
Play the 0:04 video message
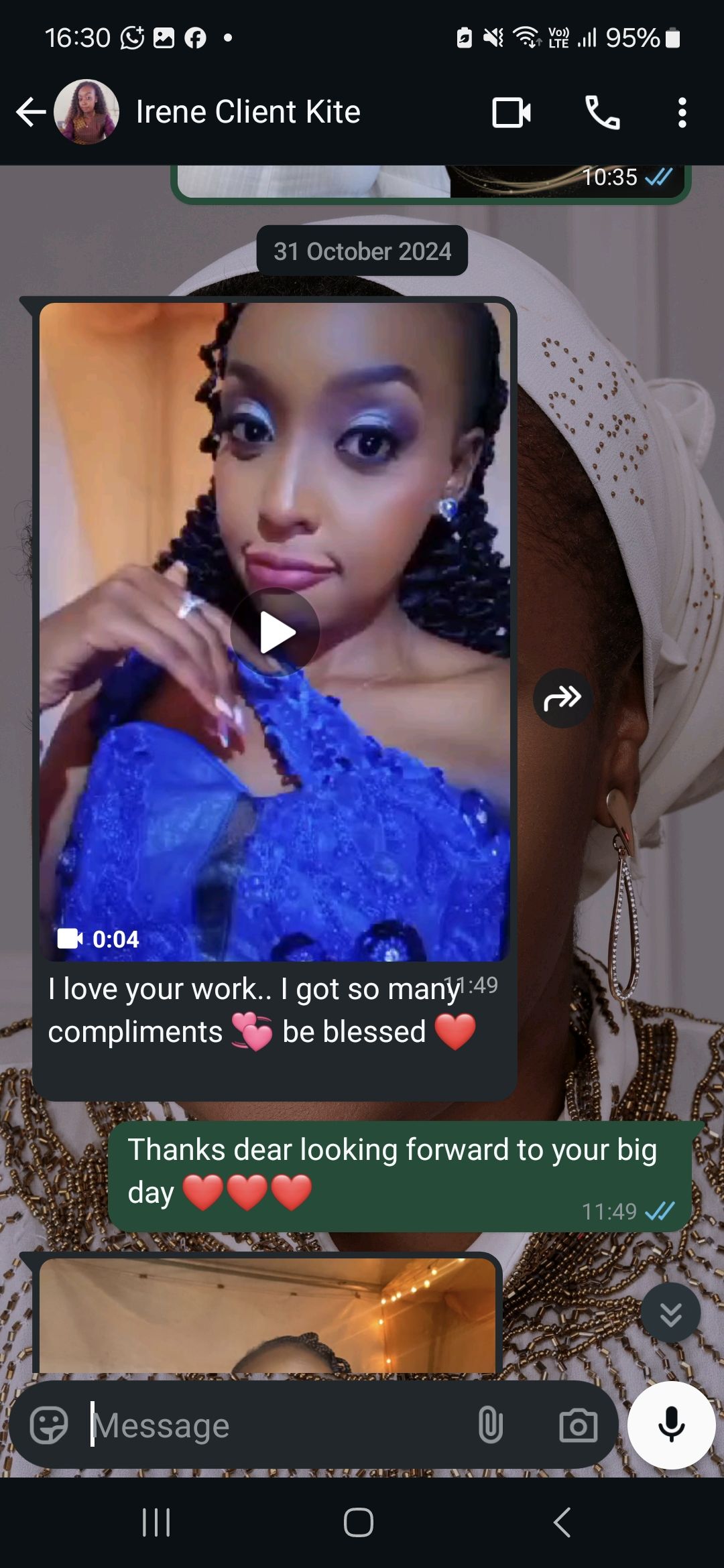click(275, 632)
